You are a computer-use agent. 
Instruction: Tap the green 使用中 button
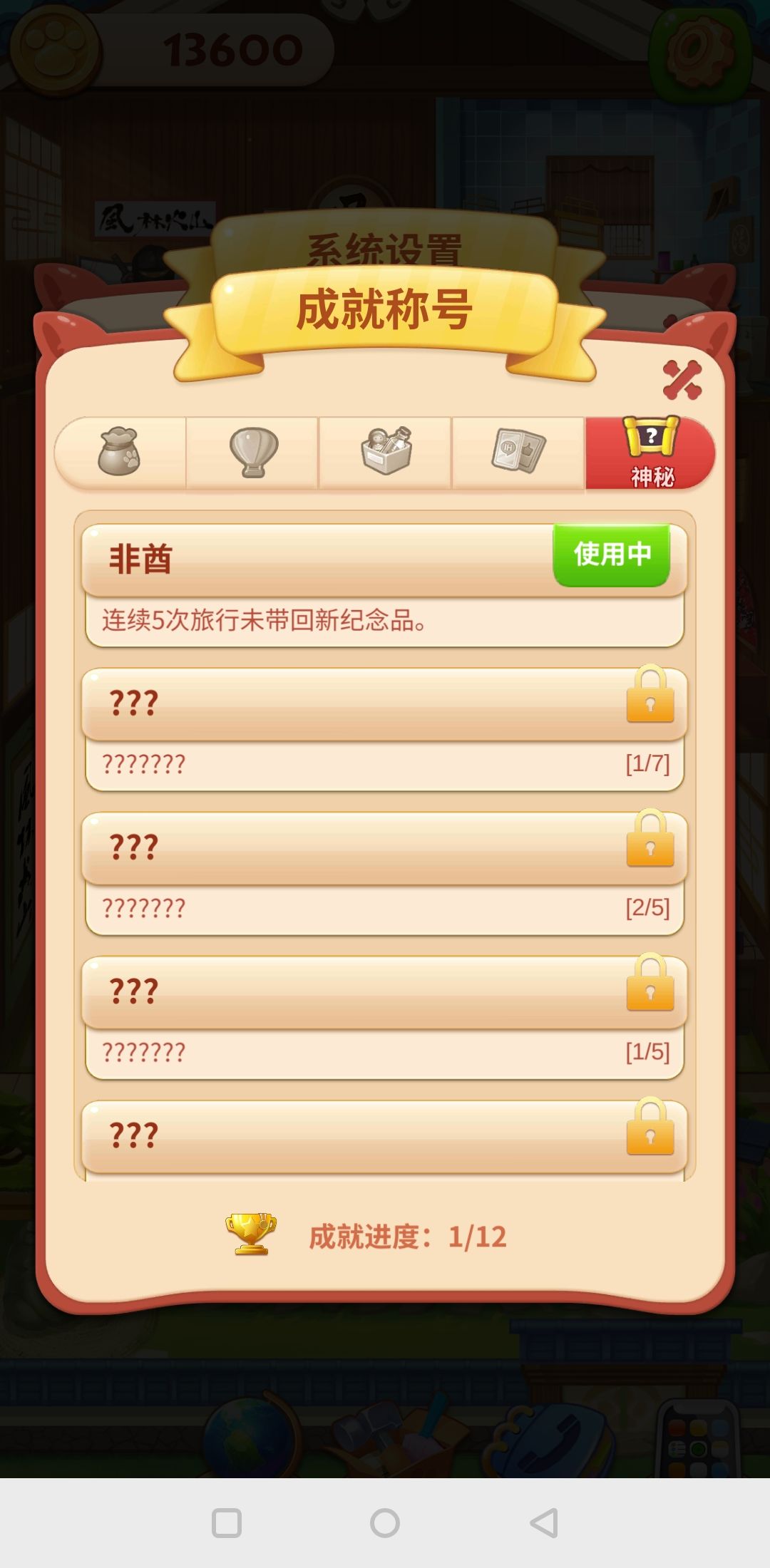coord(612,555)
